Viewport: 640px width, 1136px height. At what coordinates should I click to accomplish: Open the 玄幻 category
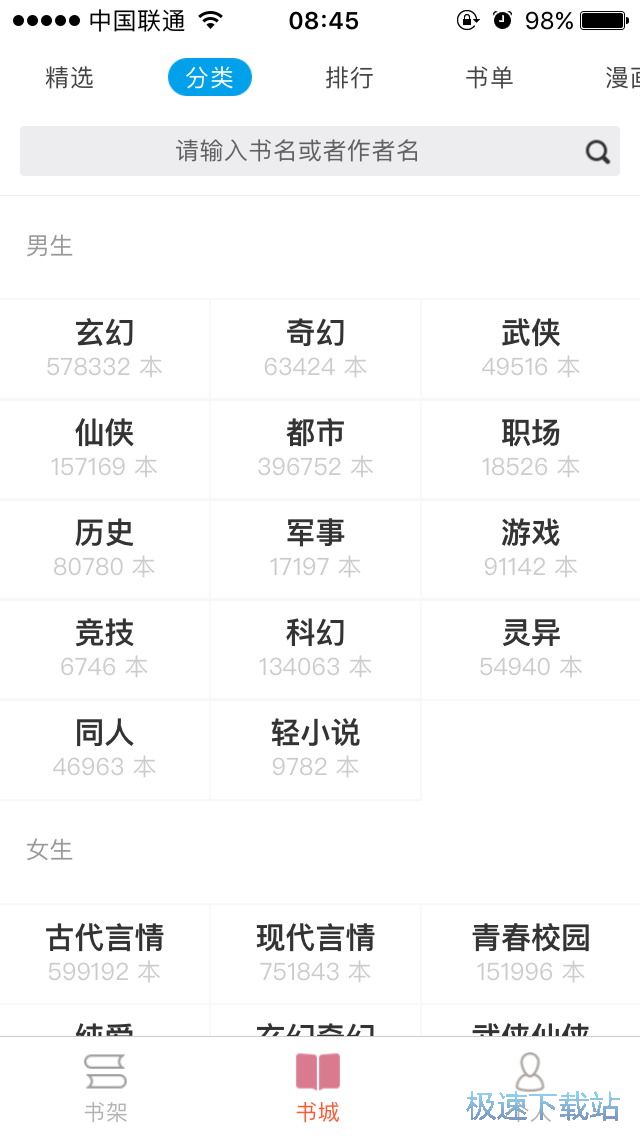pyautogui.click(x=104, y=348)
